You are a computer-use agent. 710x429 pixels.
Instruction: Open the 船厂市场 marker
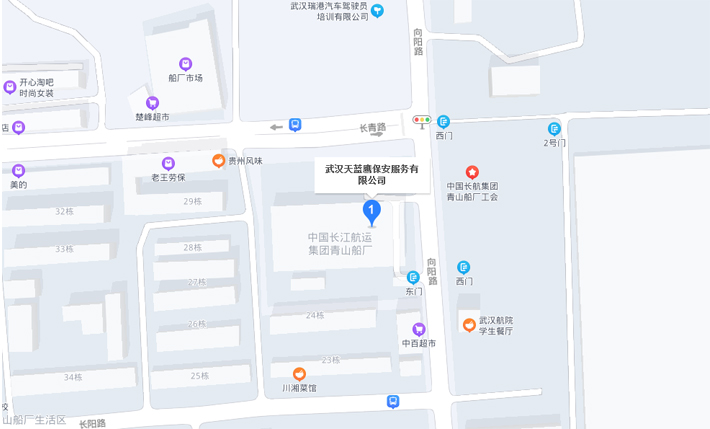(x=185, y=63)
